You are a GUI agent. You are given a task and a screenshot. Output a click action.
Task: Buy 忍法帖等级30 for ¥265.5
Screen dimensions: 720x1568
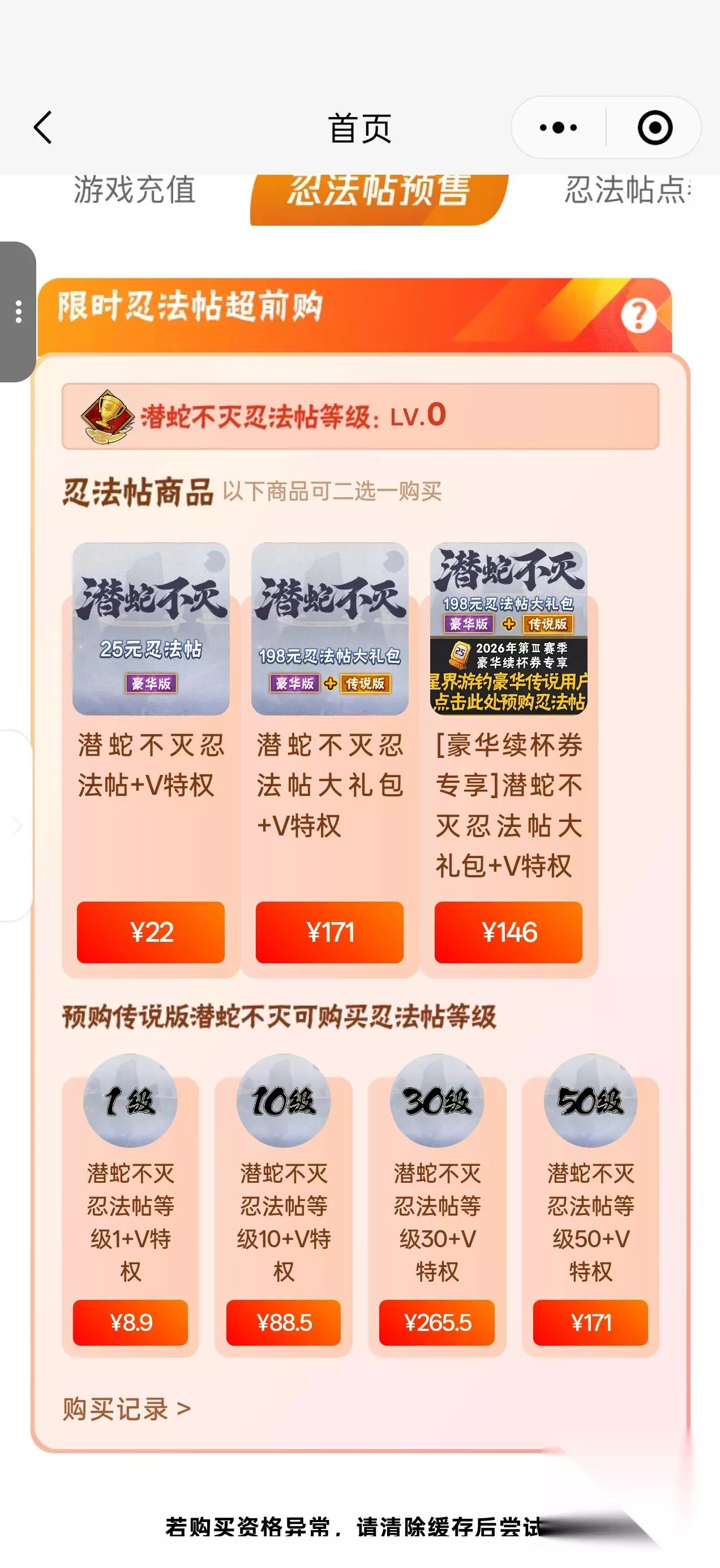[x=438, y=1322]
